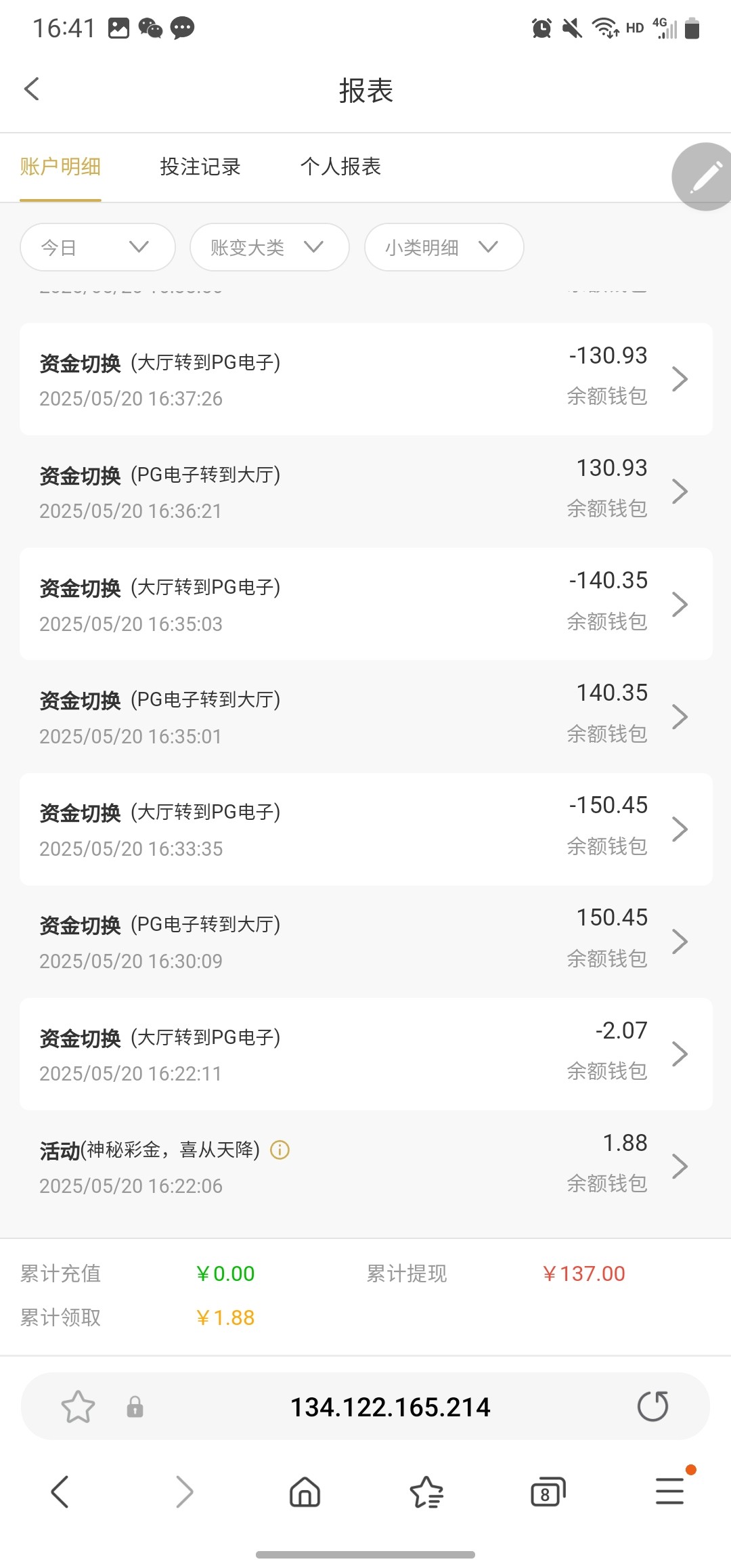Open the -2.07 transfer record at 16:22:11
The height and width of the screenshot is (1568, 731).
(366, 1054)
